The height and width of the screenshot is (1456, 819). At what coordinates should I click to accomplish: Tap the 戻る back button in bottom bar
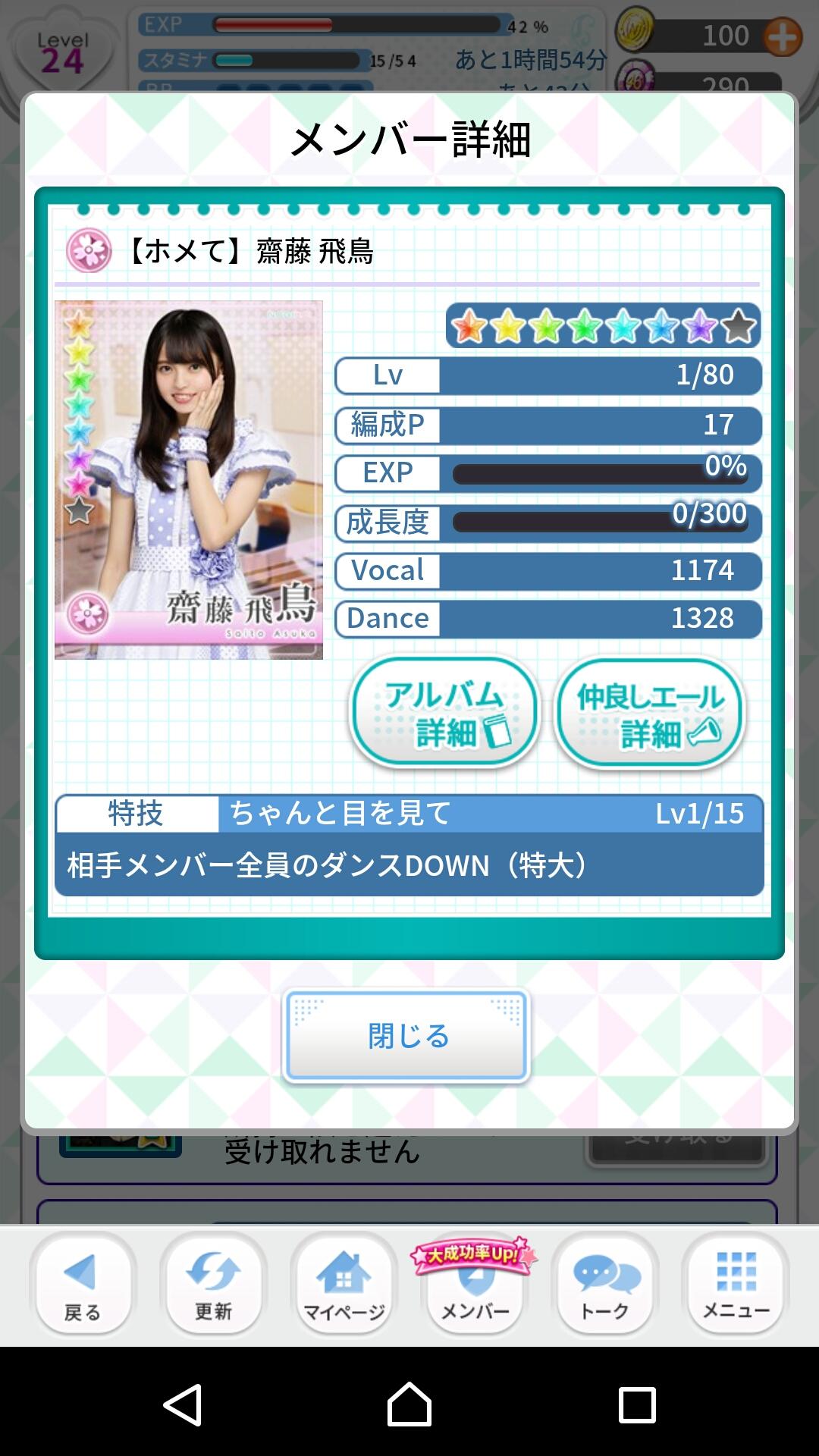tap(83, 1285)
